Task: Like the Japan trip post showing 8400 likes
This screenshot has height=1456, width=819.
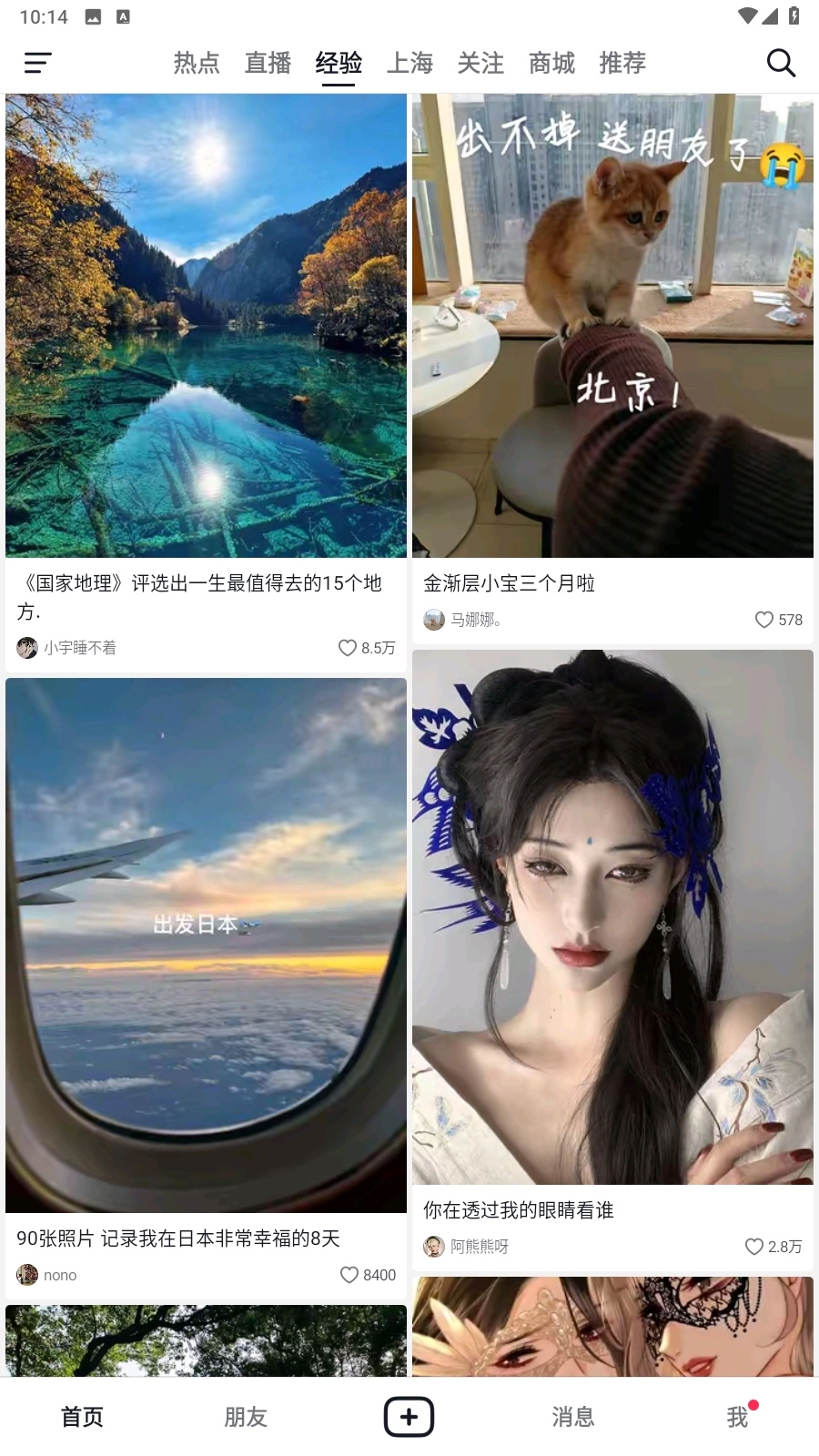Action: [349, 1275]
